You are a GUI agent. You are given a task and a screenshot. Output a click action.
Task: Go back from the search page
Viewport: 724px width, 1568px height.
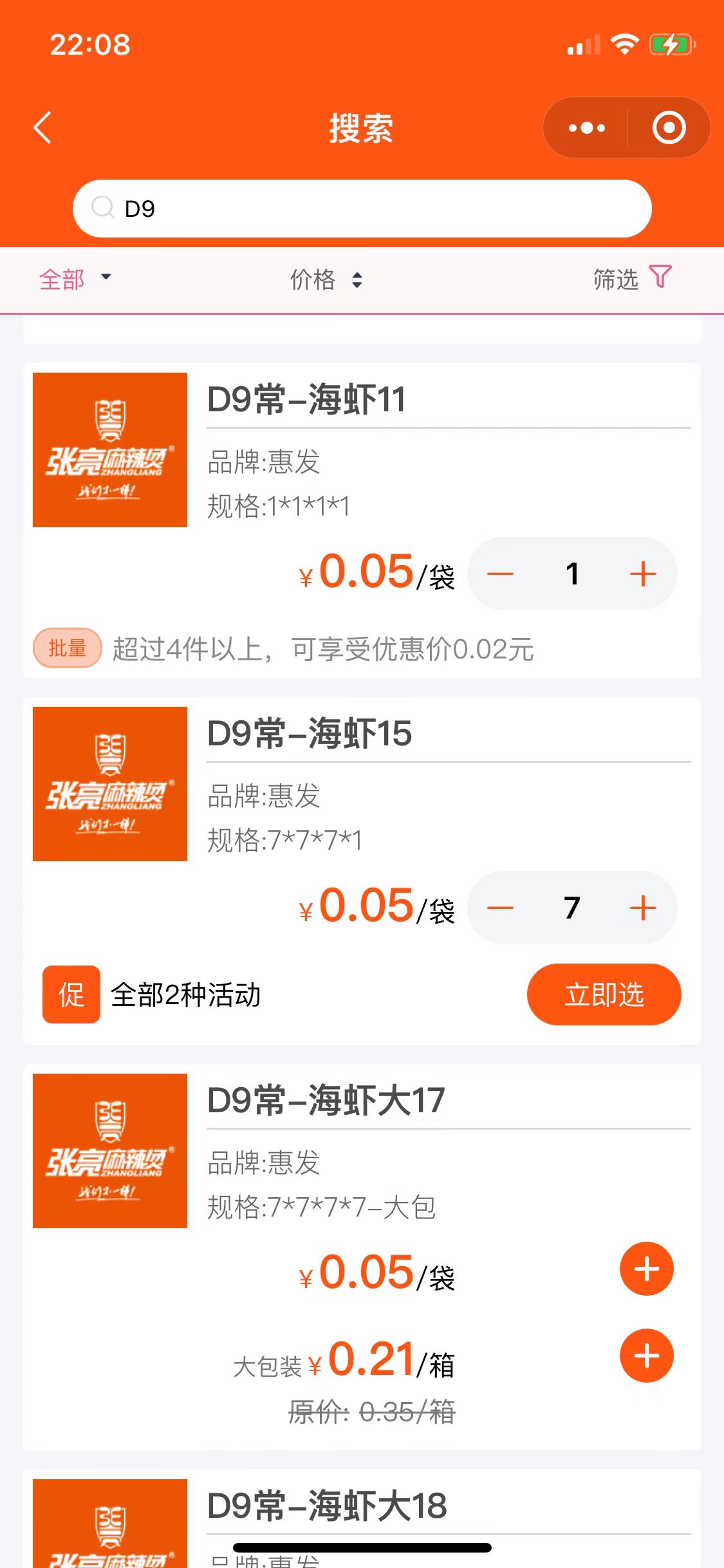click(42, 127)
